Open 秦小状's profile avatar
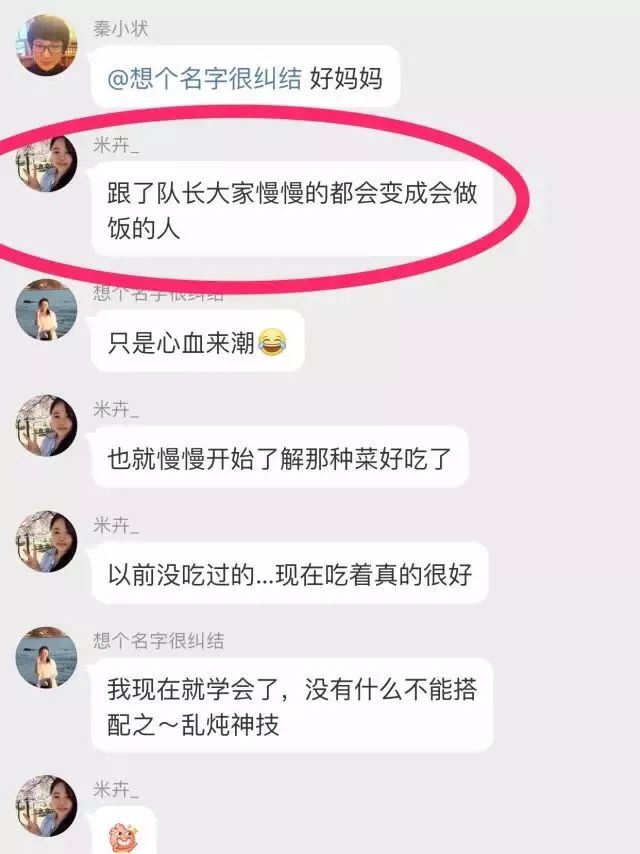The height and width of the screenshot is (854, 640). (46, 44)
